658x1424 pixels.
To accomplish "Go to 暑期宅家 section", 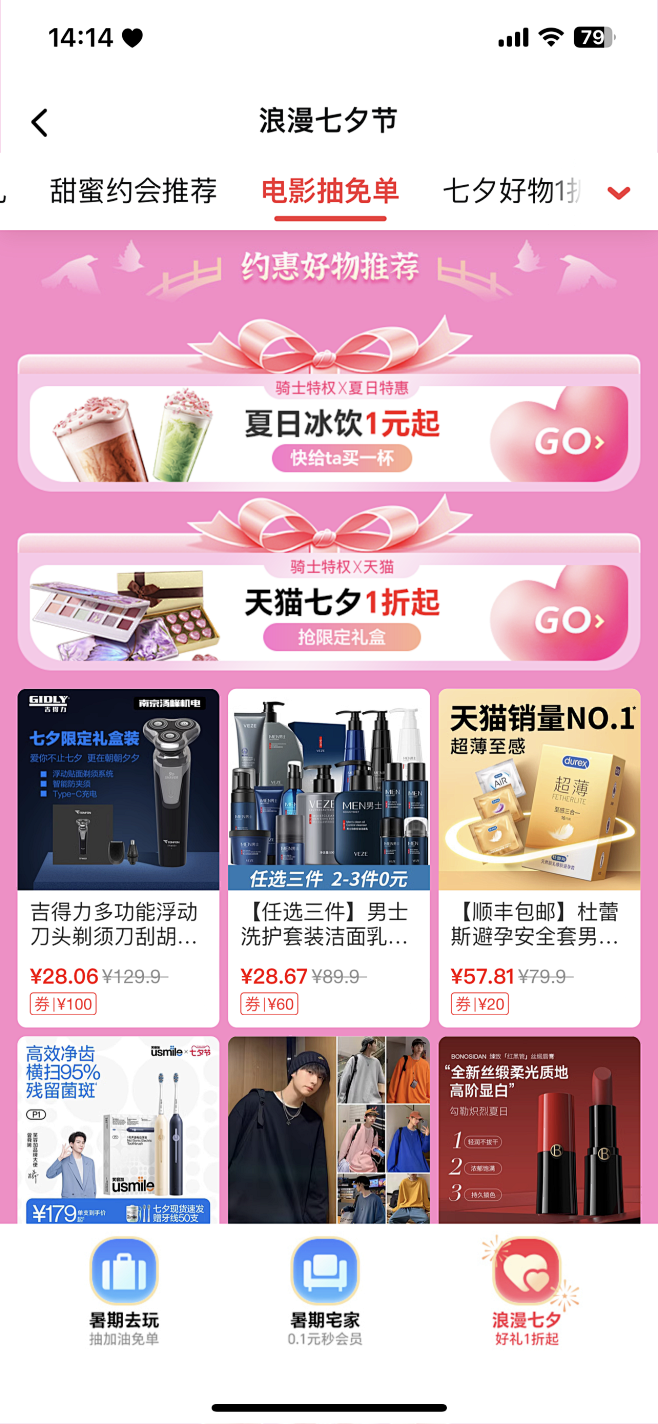I will [324, 1290].
